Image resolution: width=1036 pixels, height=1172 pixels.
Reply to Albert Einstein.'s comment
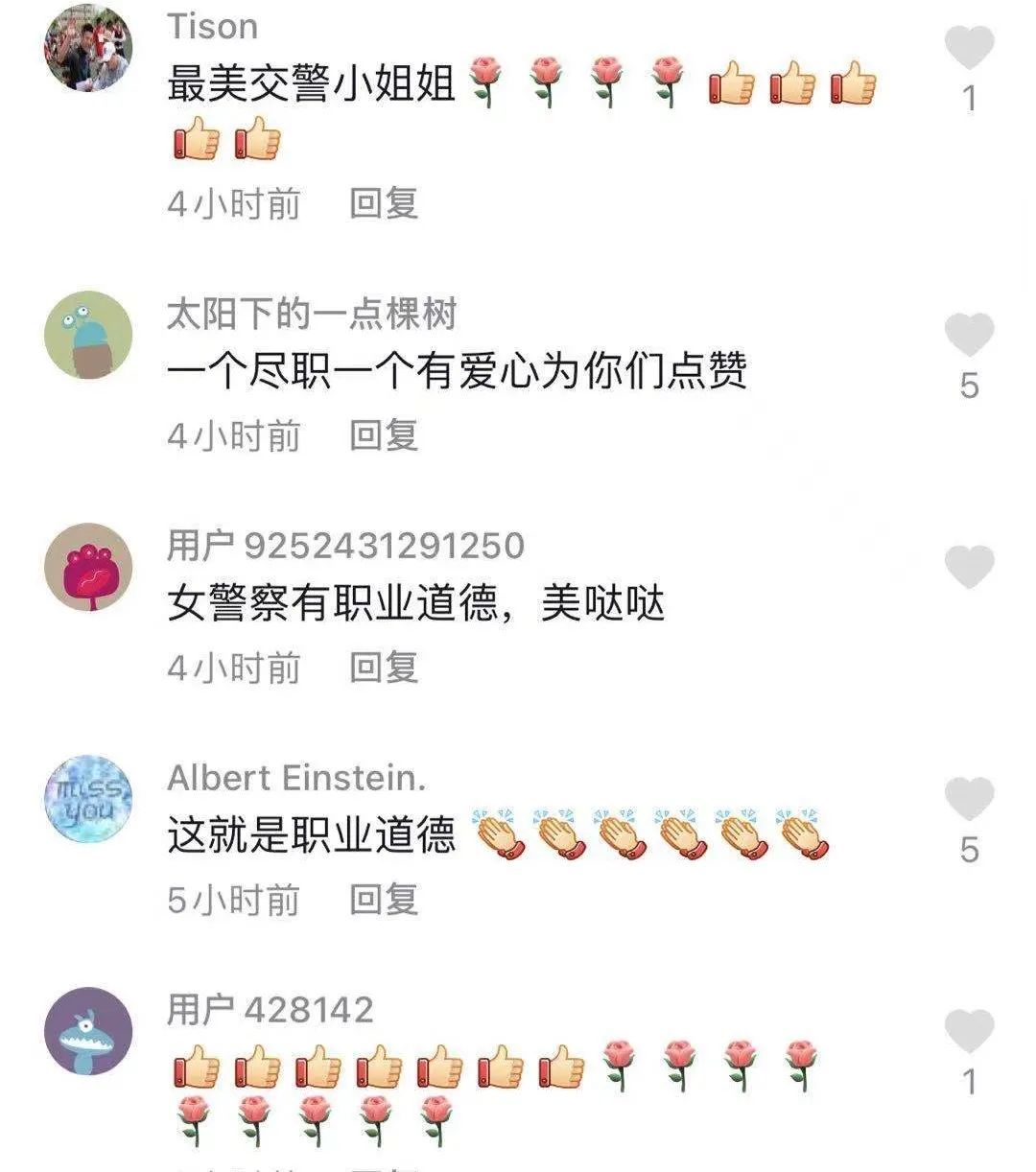[x=384, y=900]
